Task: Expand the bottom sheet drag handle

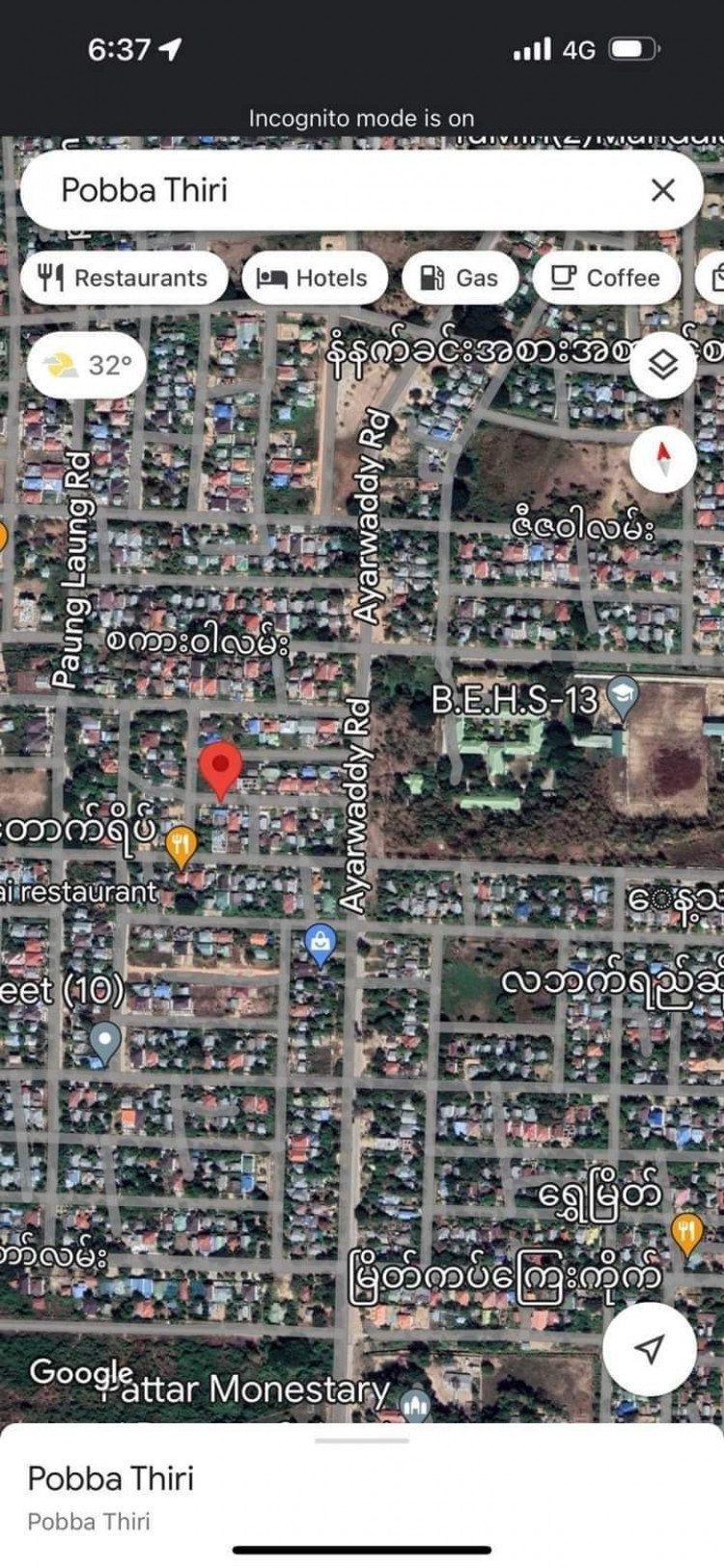Action: click(x=362, y=1441)
